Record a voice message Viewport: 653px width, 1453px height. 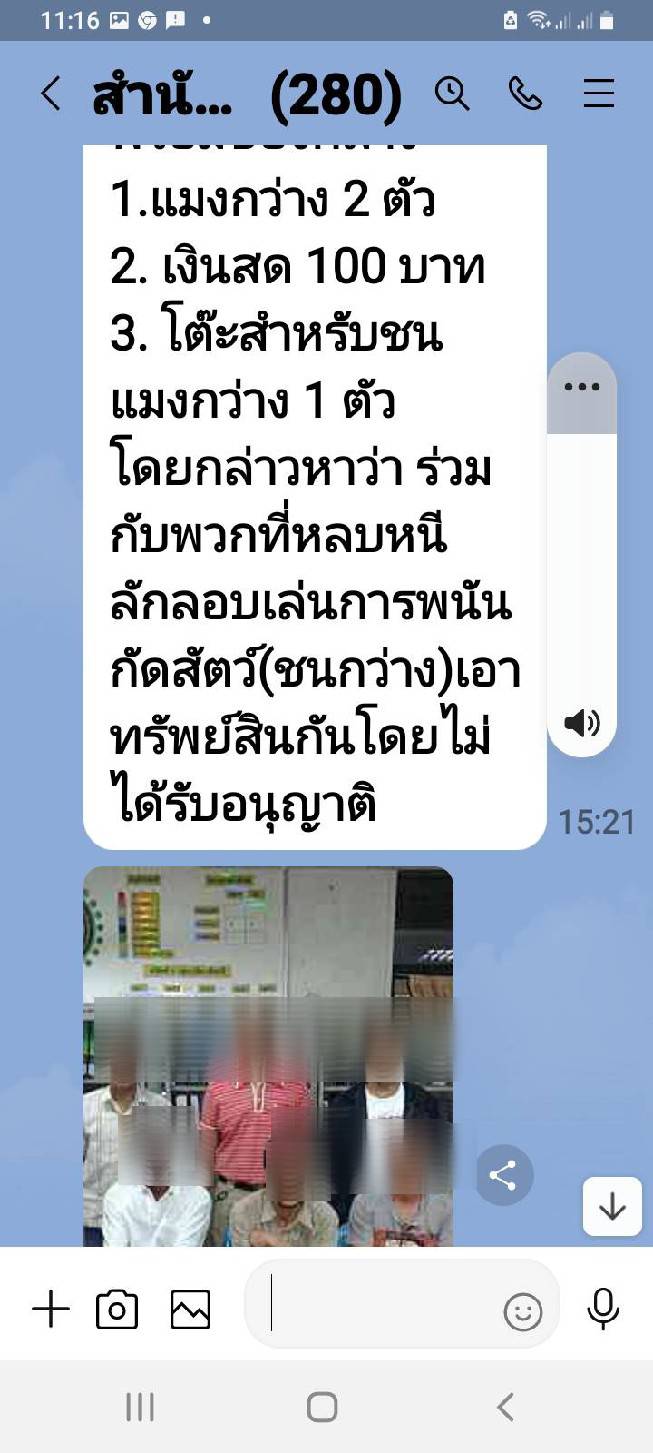tap(603, 1309)
